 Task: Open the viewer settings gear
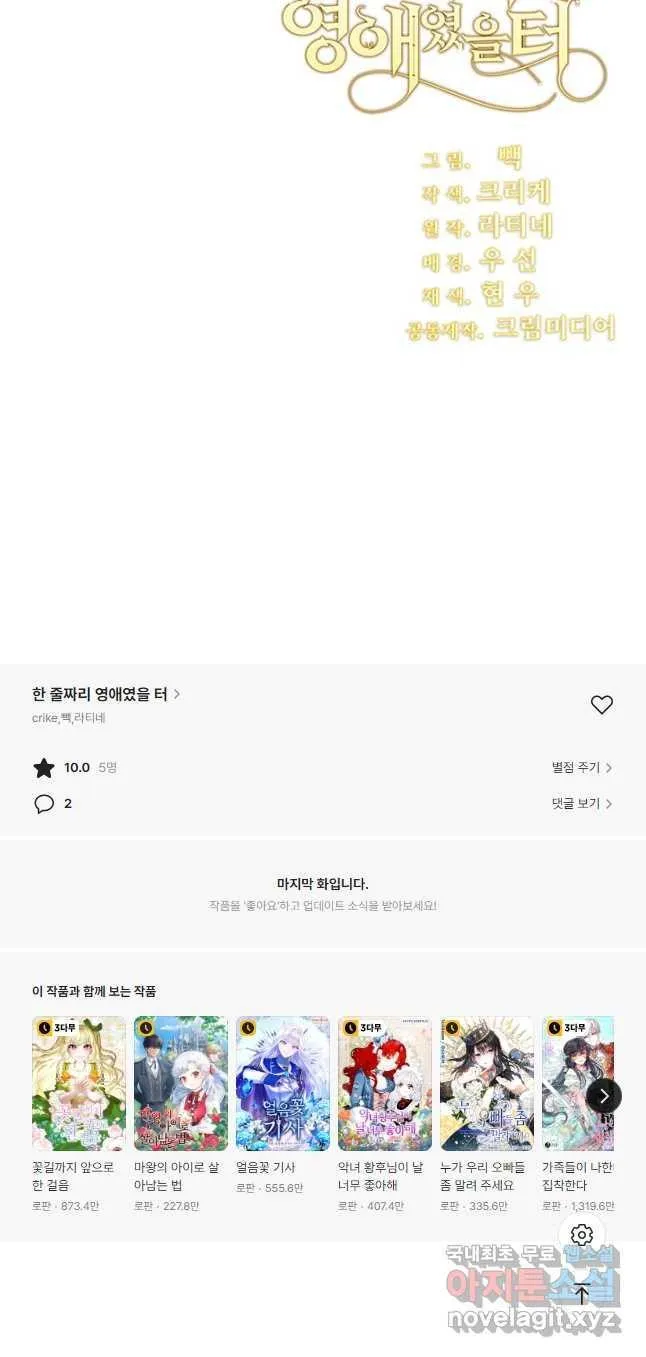click(582, 1235)
